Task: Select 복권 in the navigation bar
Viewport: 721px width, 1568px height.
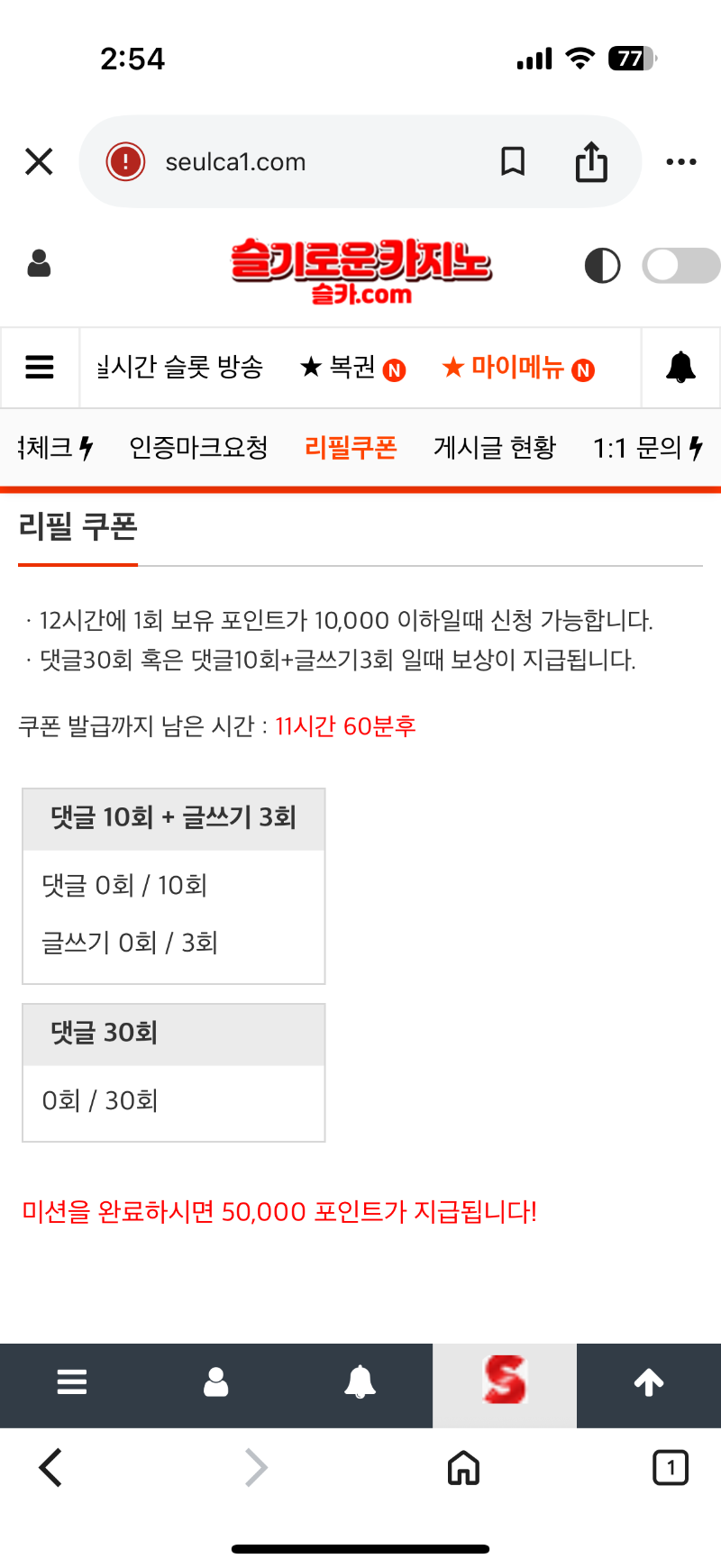Action: click(351, 368)
